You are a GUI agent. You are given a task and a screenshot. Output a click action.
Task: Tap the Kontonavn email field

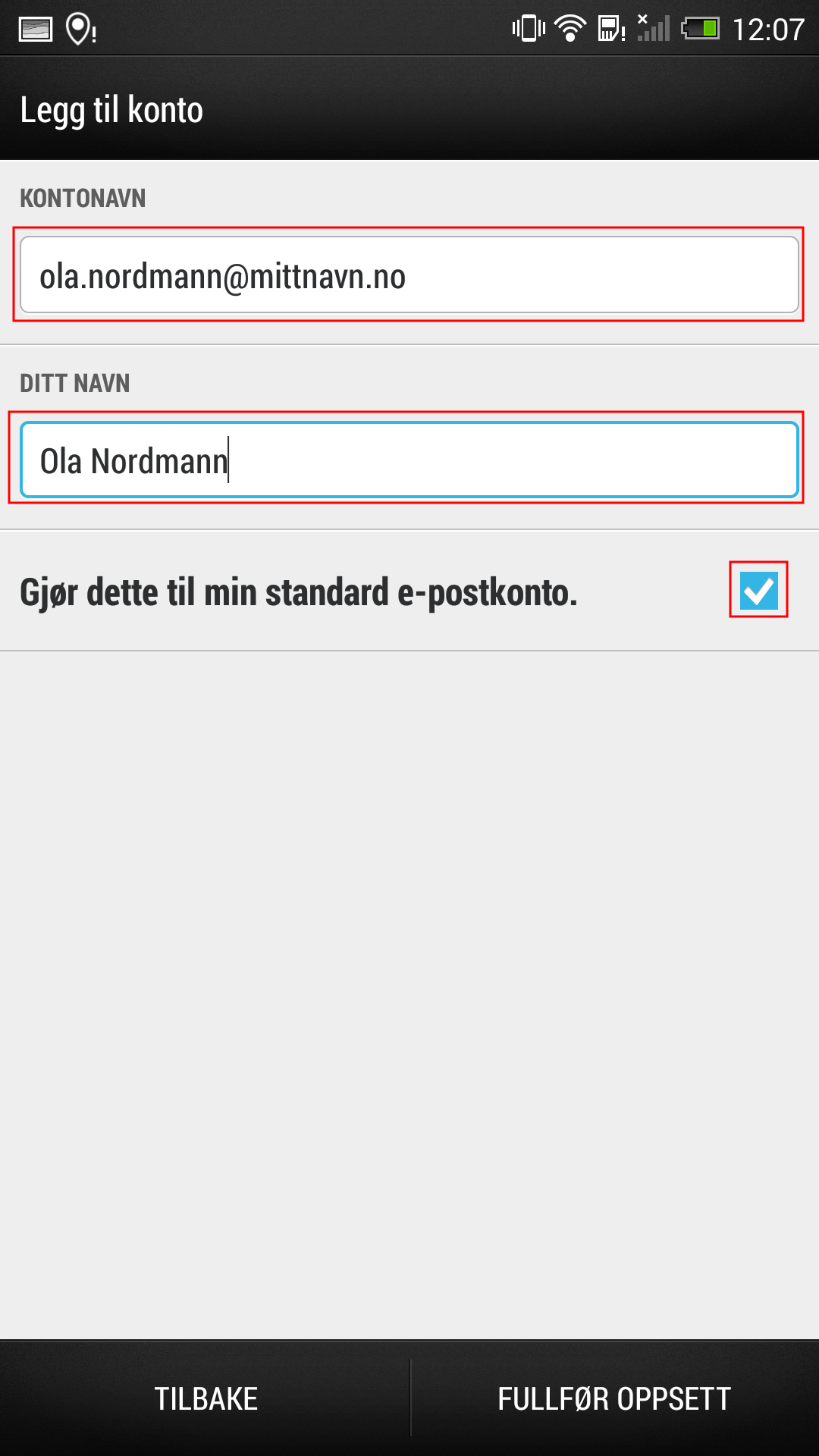pos(409,275)
